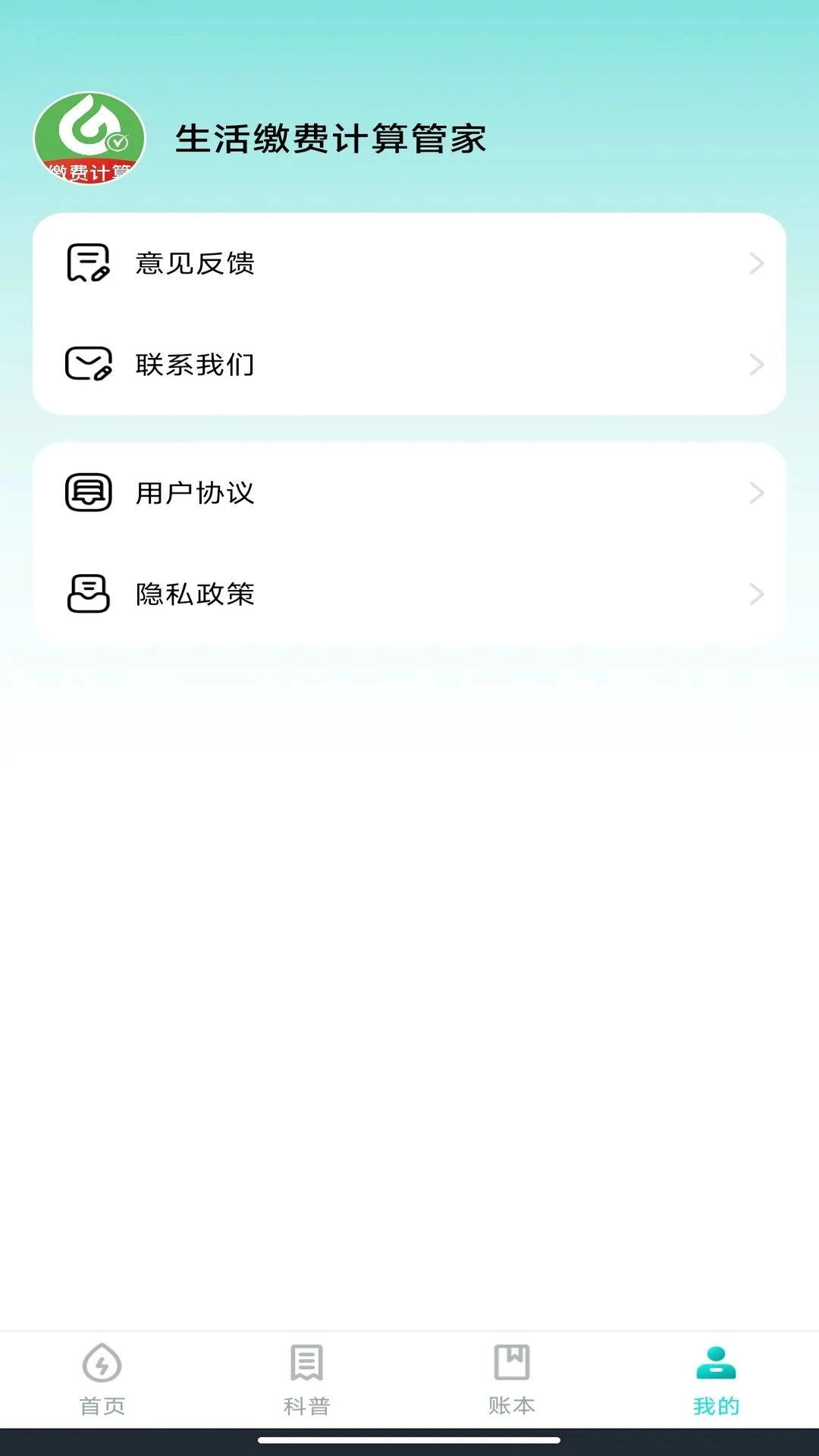Click the privacy icon beside 隐私政策
819x1456 pixels.
(x=89, y=595)
